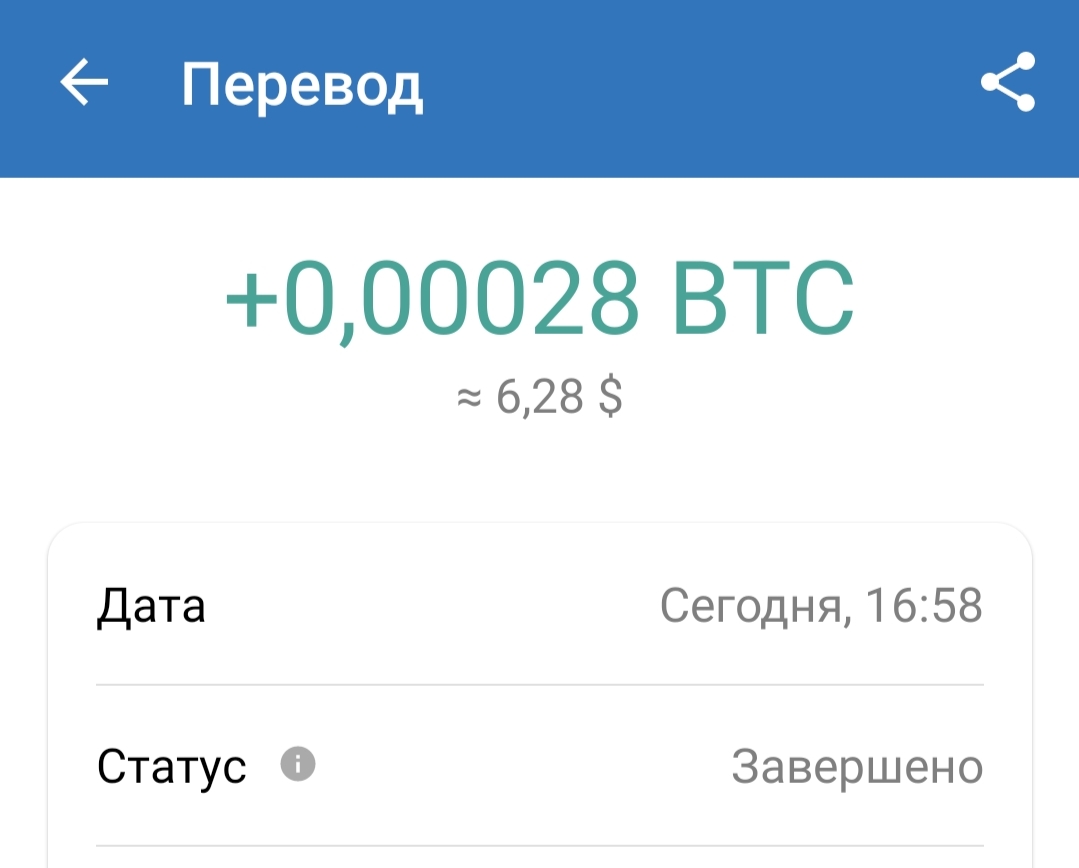
Task: Go back from the Перевод screen
Action: tap(84, 83)
